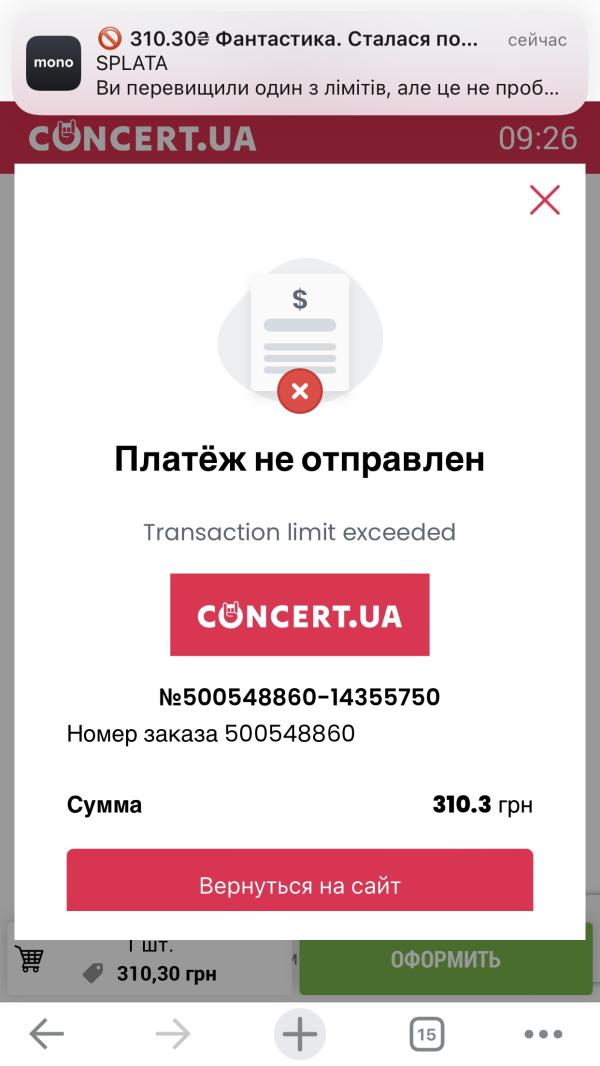Open a new browser tab
The width and height of the screenshot is (600, 1066).
tap(299, 1034)
